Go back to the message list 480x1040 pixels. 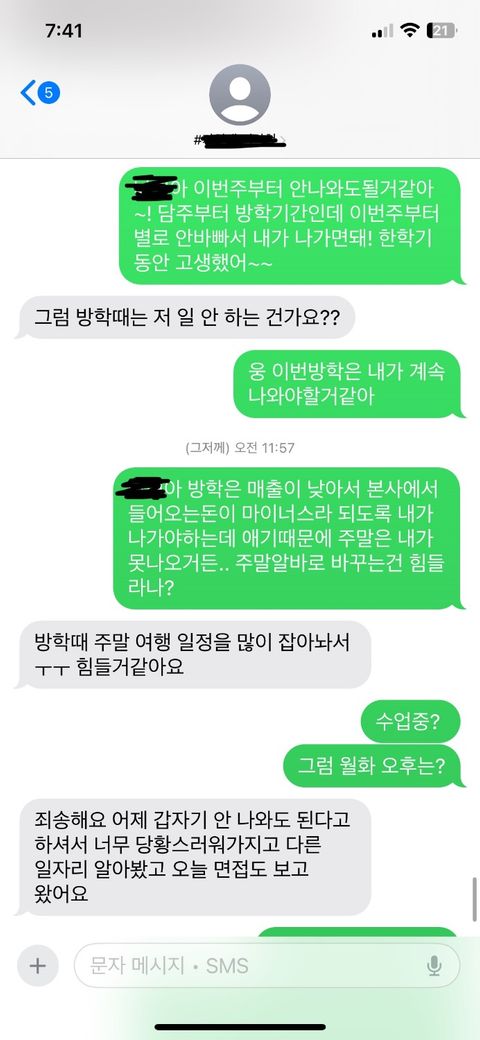pyautogui.click(x=40, y=93)
